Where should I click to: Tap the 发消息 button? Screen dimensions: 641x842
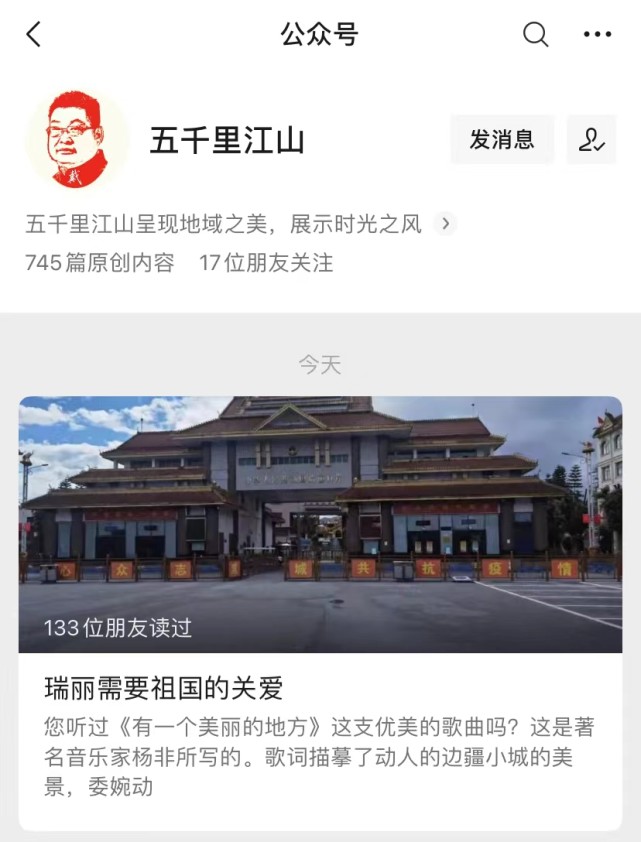pyautogui.click(x=502, y=140)
